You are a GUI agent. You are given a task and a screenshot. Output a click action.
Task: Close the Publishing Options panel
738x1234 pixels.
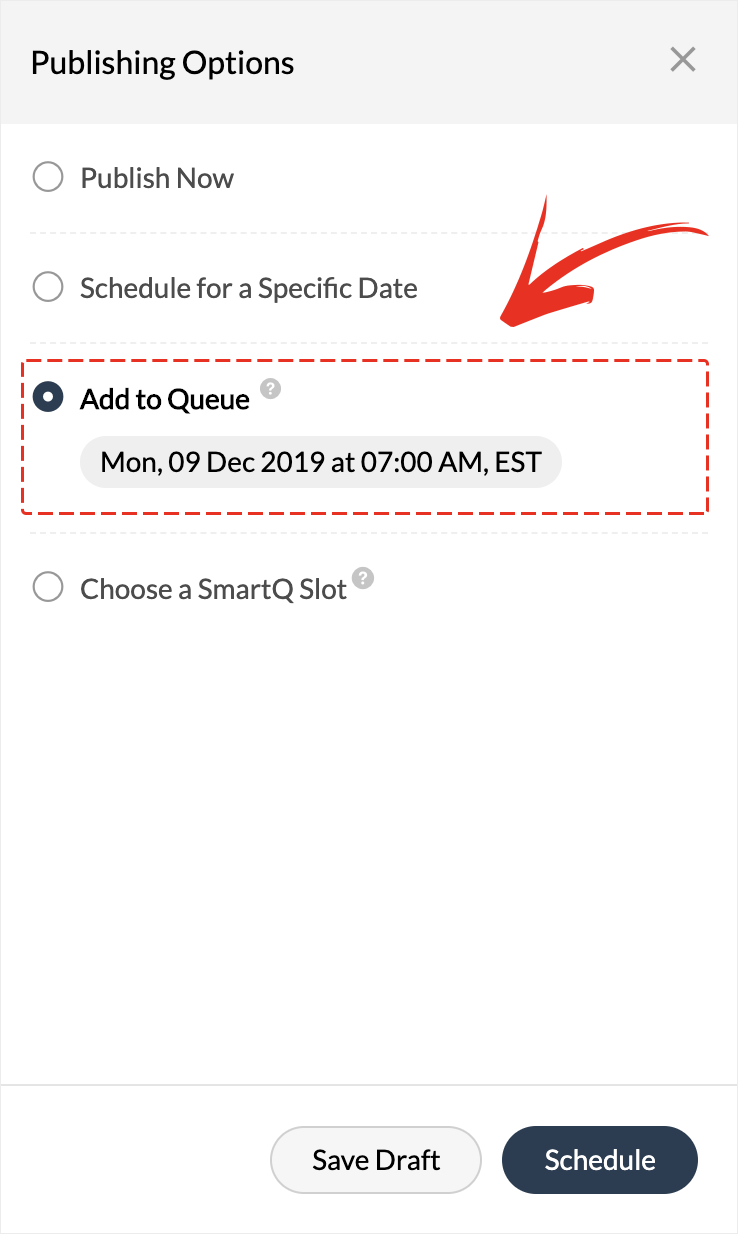point(683,60)
